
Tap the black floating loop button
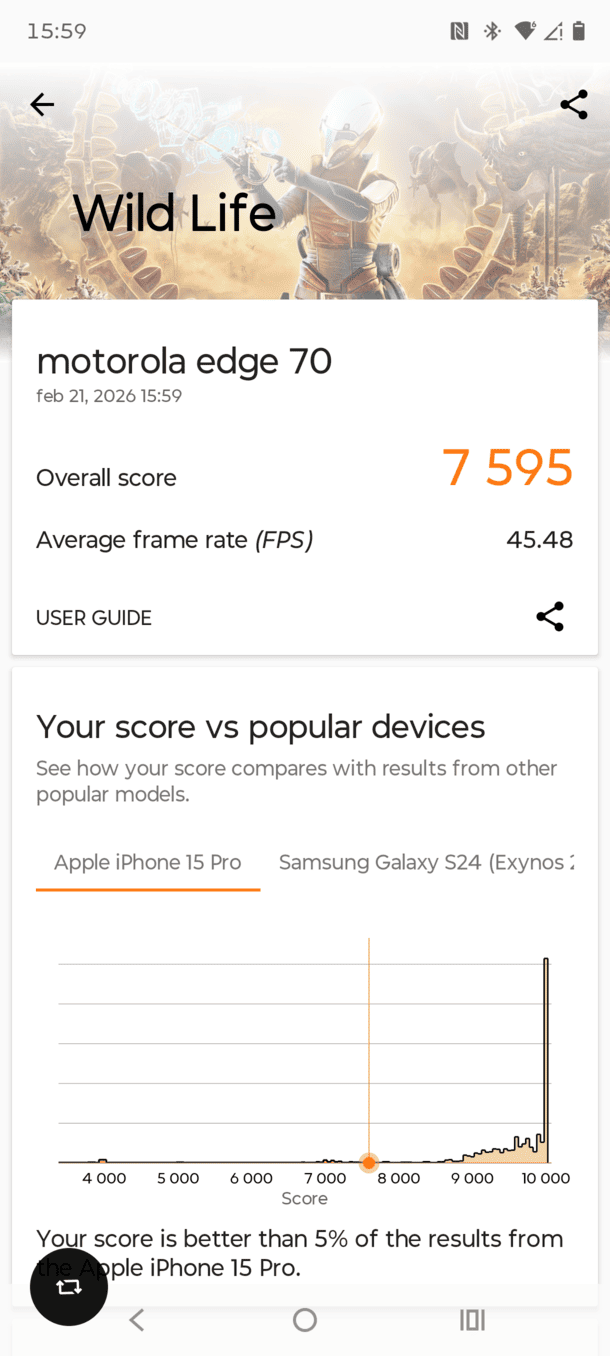point(69,1287)
